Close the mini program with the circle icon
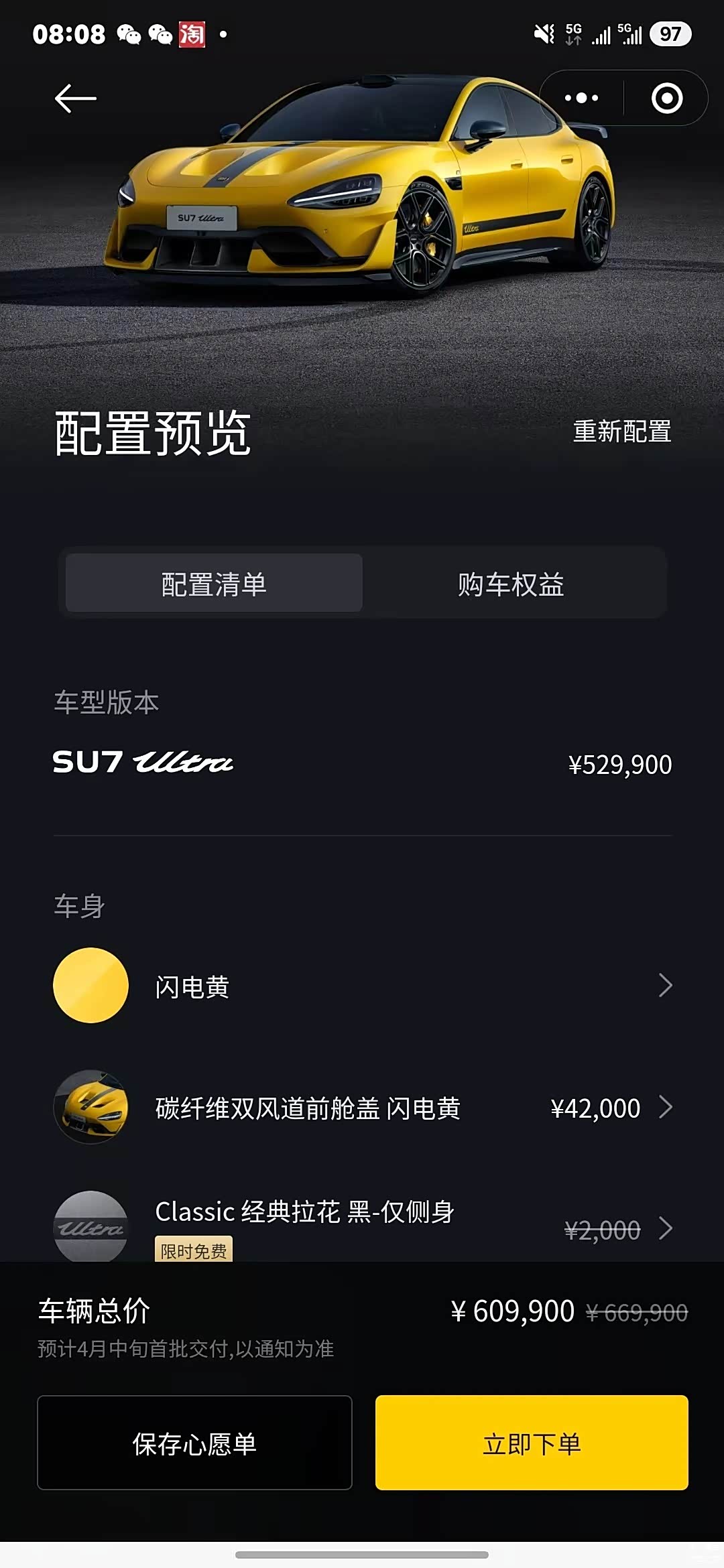This screenshot has height=1568, width=724. coord(666,99)
